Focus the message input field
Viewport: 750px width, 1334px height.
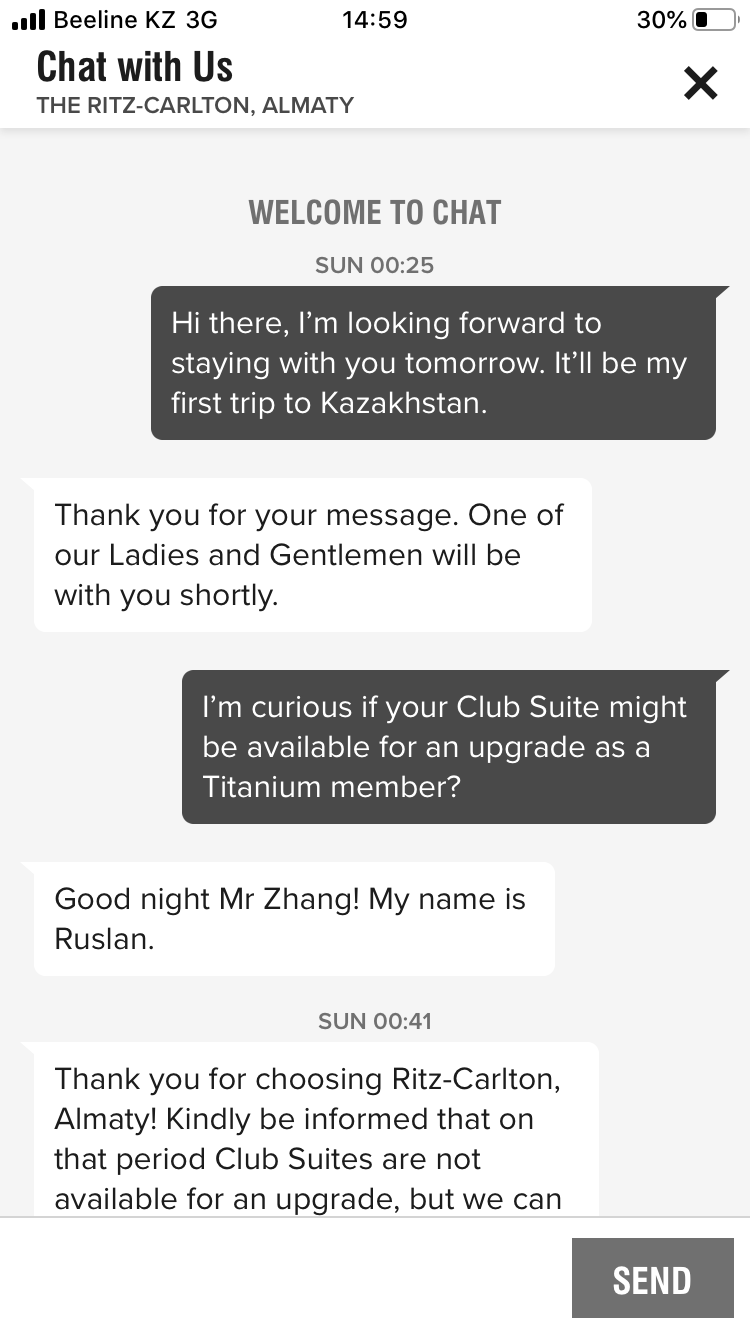click(285, 1277)
